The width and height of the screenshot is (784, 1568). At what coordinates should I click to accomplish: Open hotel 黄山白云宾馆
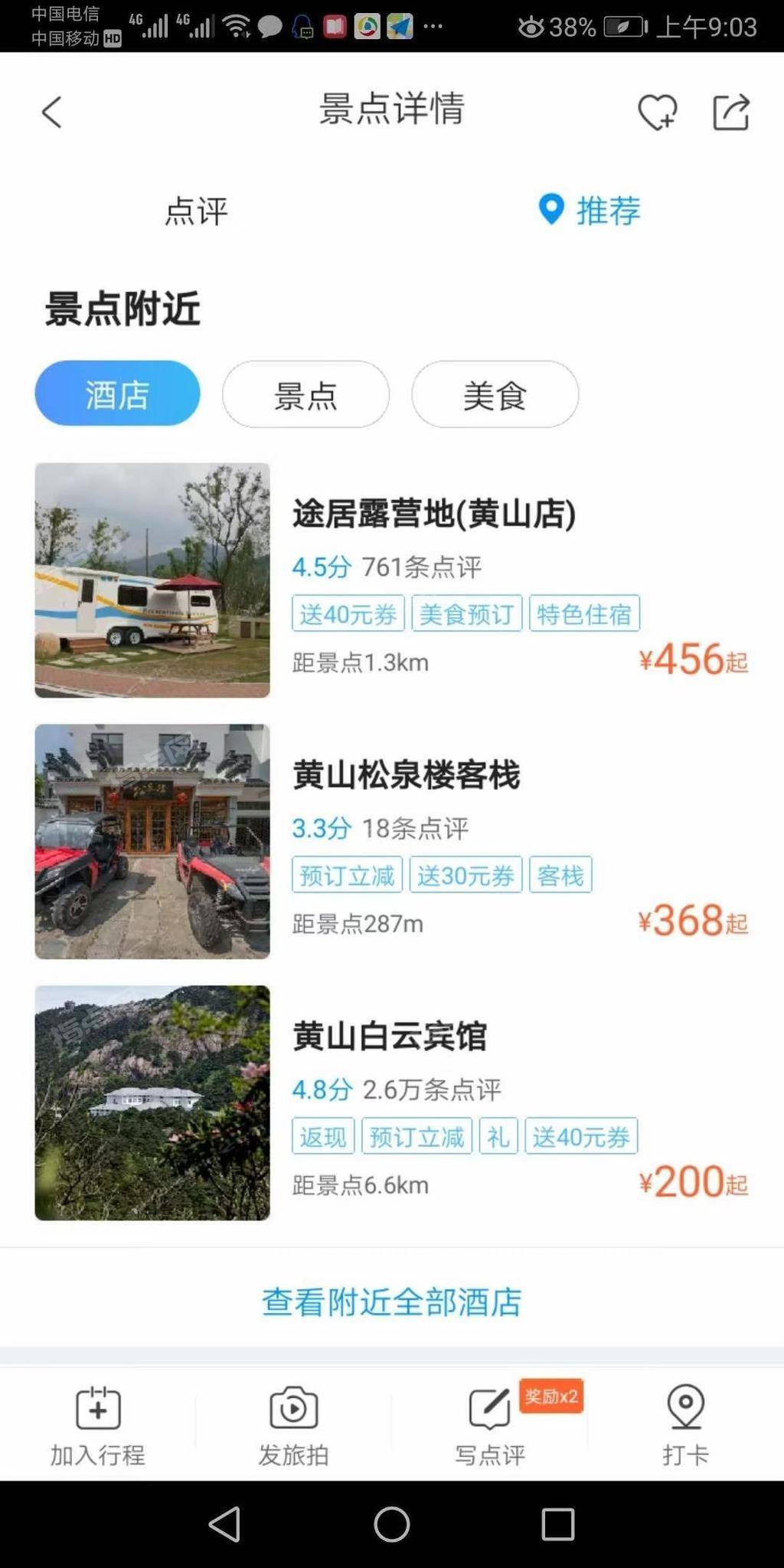pos(391,1102)
